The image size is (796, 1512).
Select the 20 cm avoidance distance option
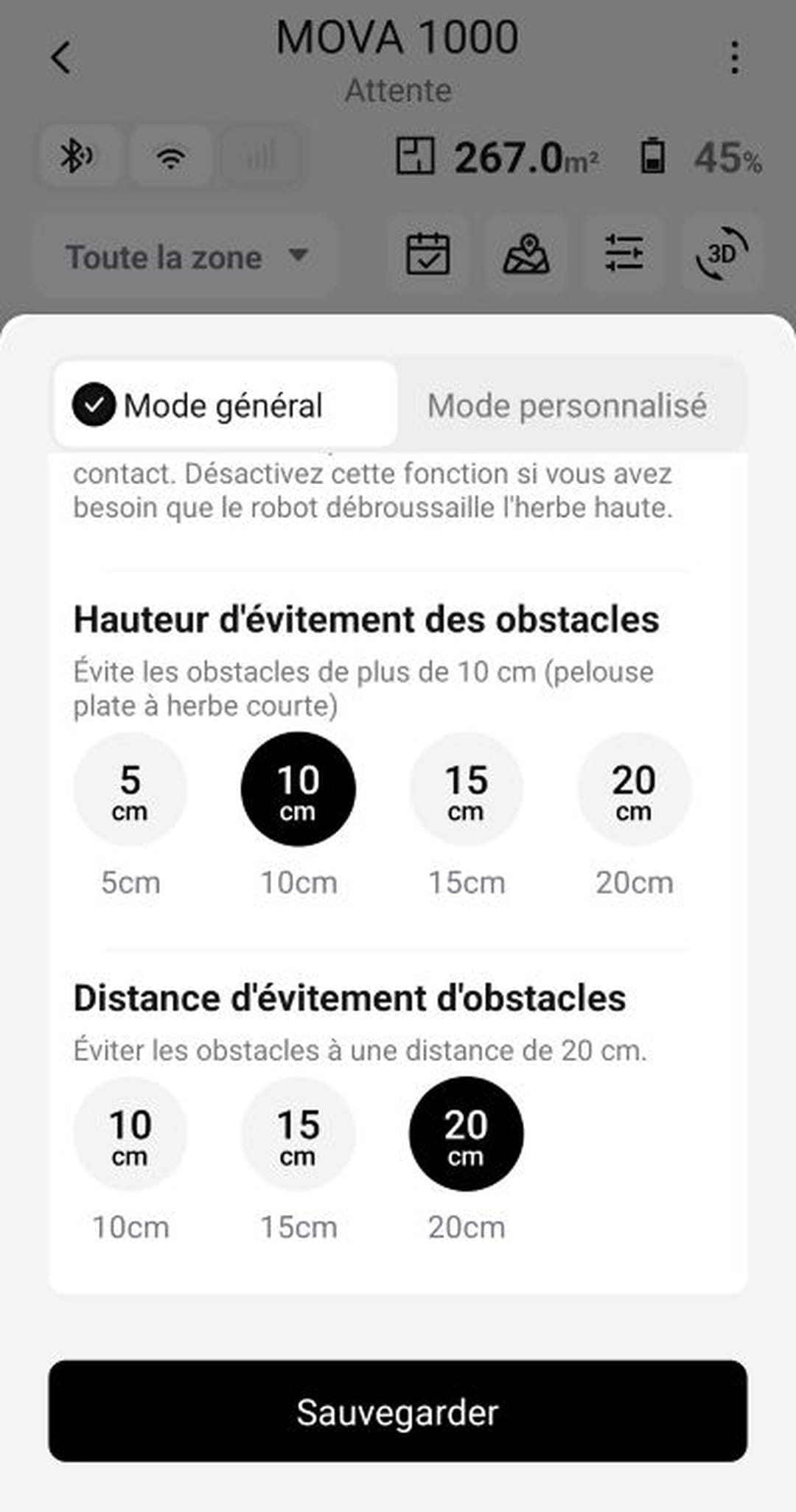pos(467,1134)
